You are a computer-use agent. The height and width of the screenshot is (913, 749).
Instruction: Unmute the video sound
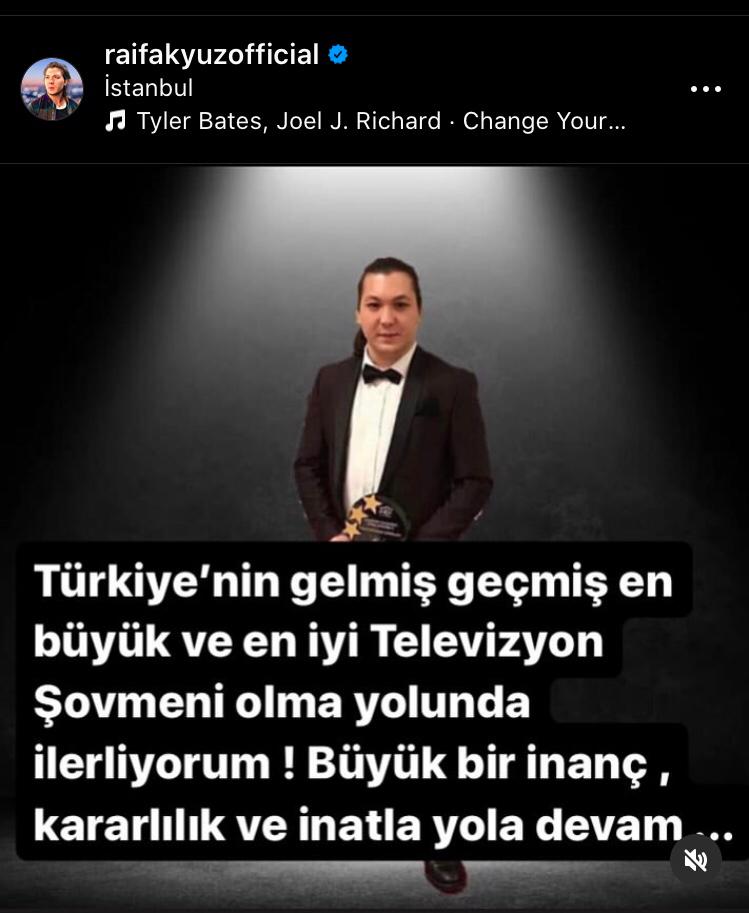pos(695,859)
